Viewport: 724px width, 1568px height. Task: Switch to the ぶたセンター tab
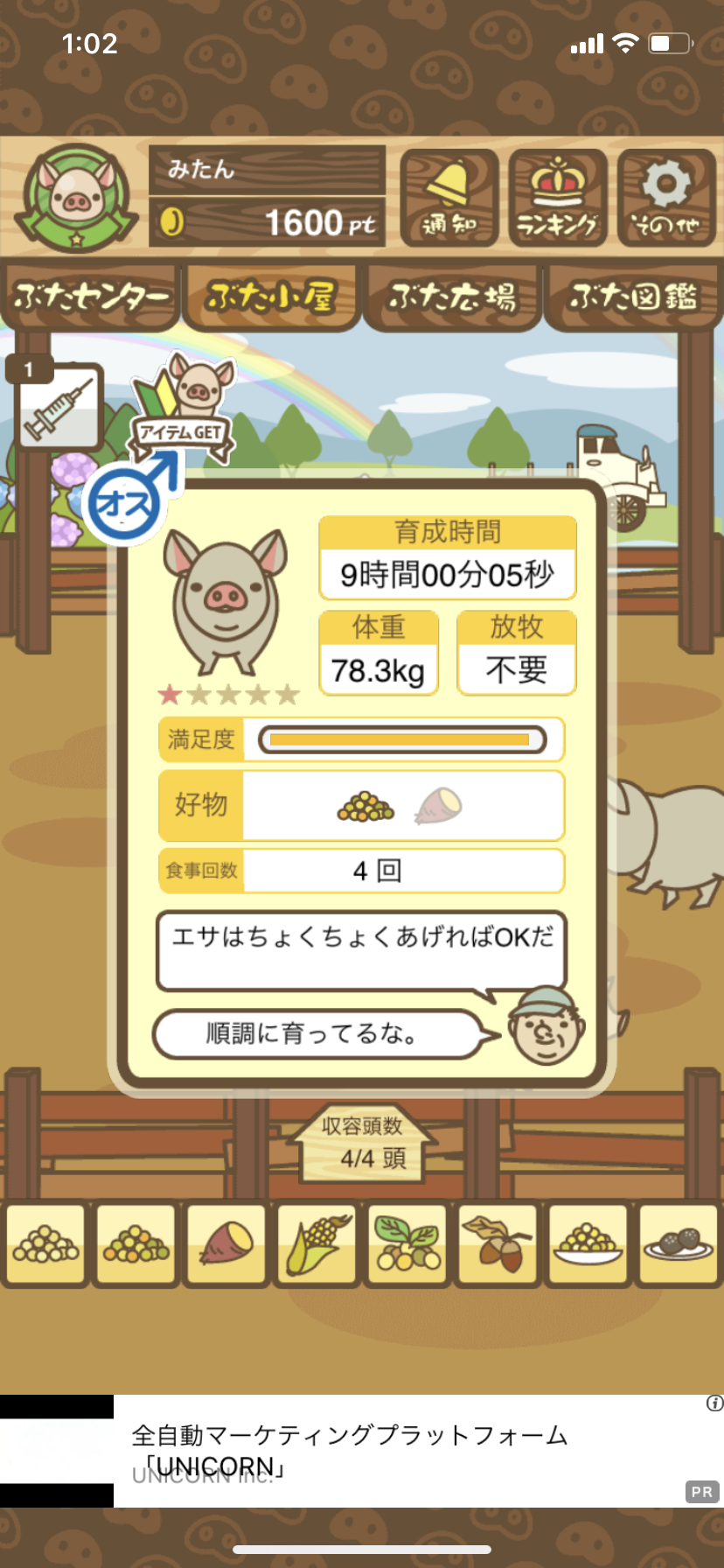91,297
